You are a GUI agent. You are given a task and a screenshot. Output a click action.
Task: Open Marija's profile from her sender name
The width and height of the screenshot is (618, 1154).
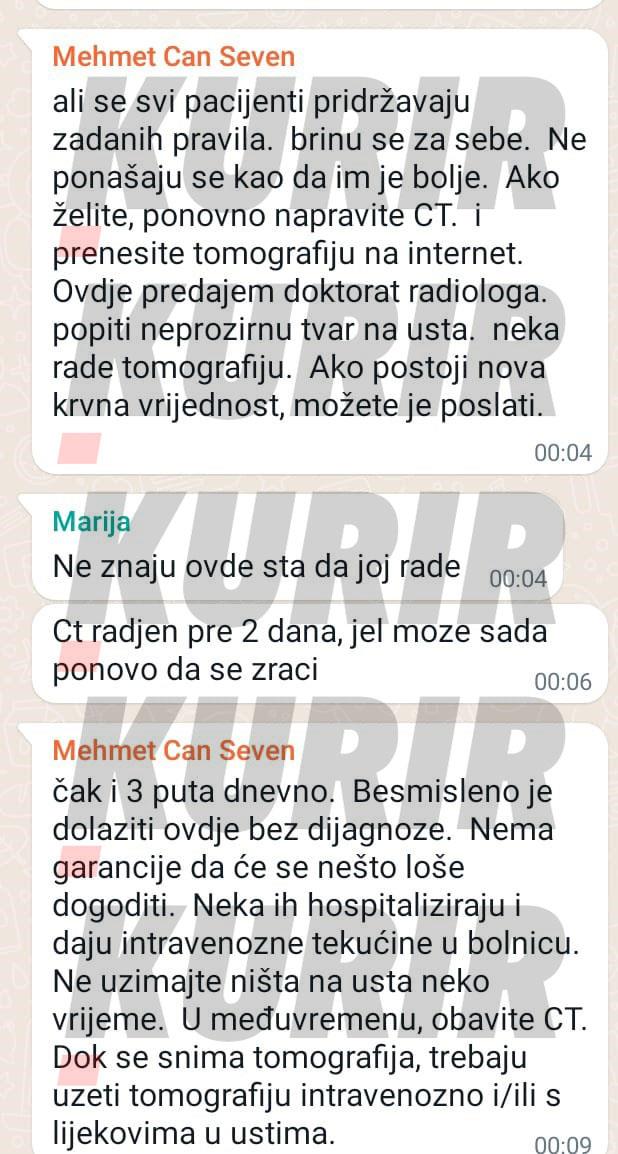coord(91,522)
